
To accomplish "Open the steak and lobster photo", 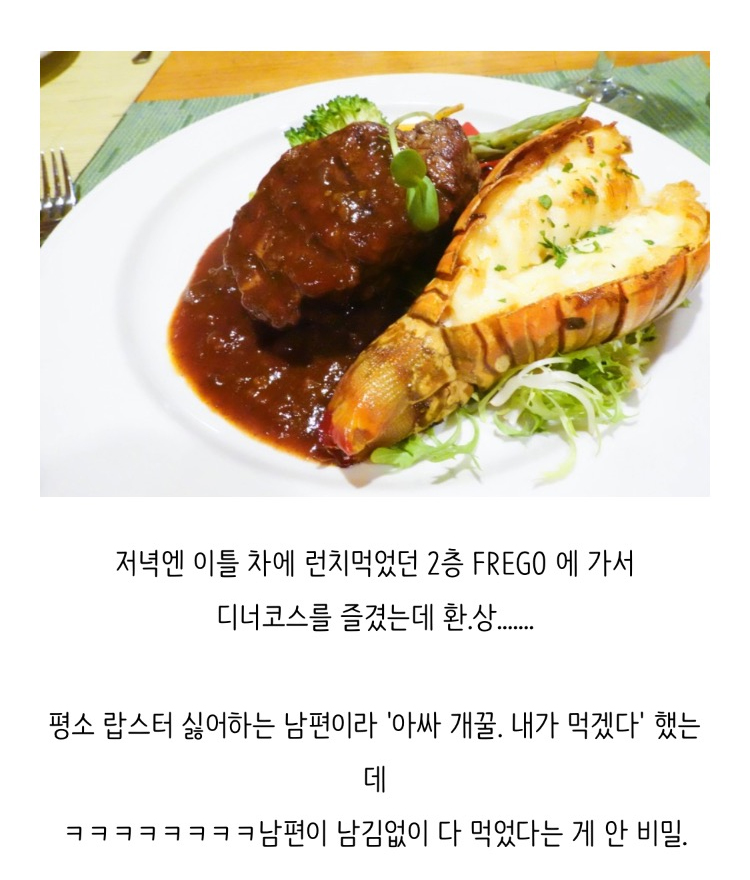I will click(x=375, y=274).
